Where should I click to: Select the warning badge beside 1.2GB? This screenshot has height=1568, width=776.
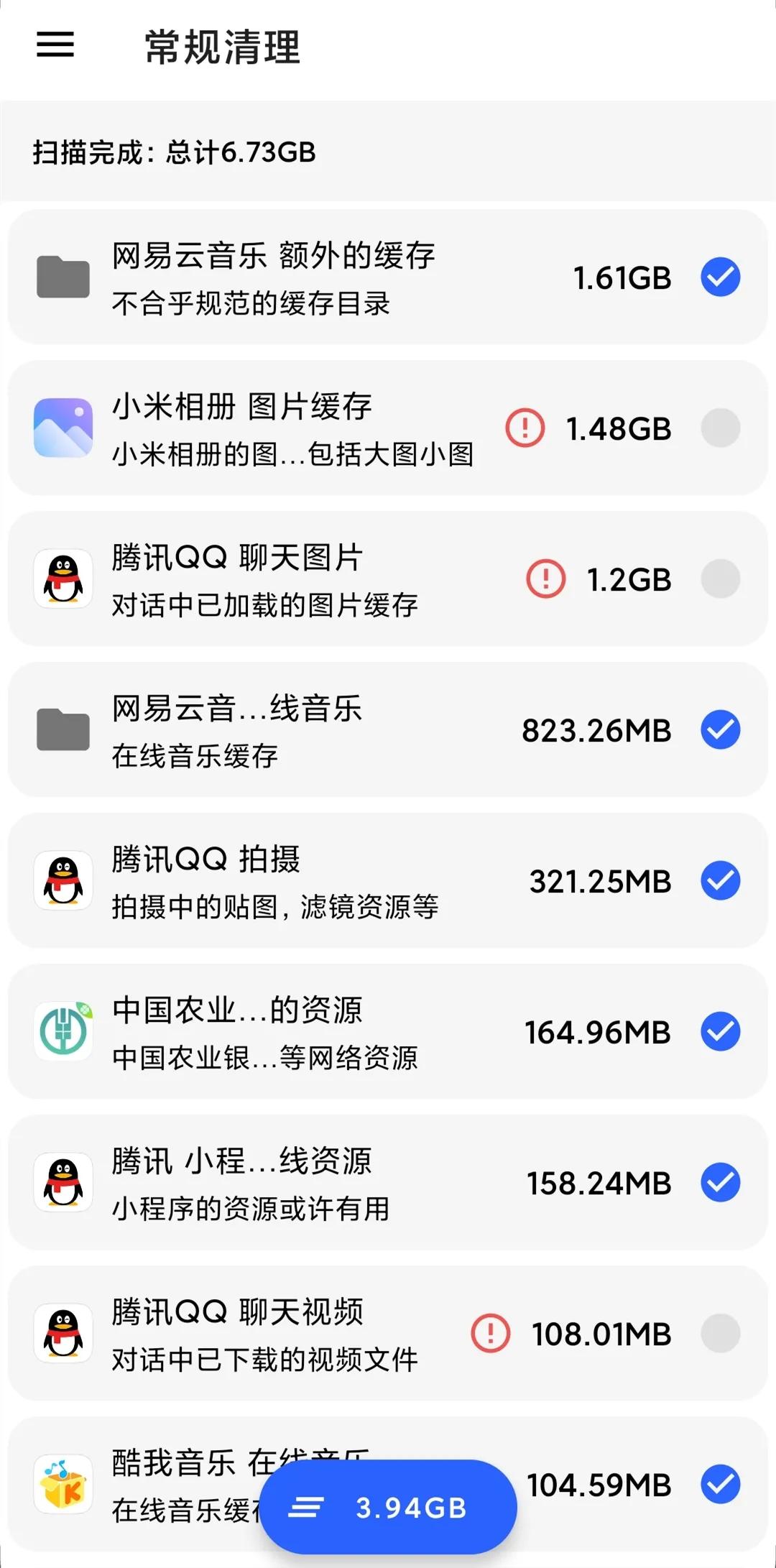pos(545,578)
